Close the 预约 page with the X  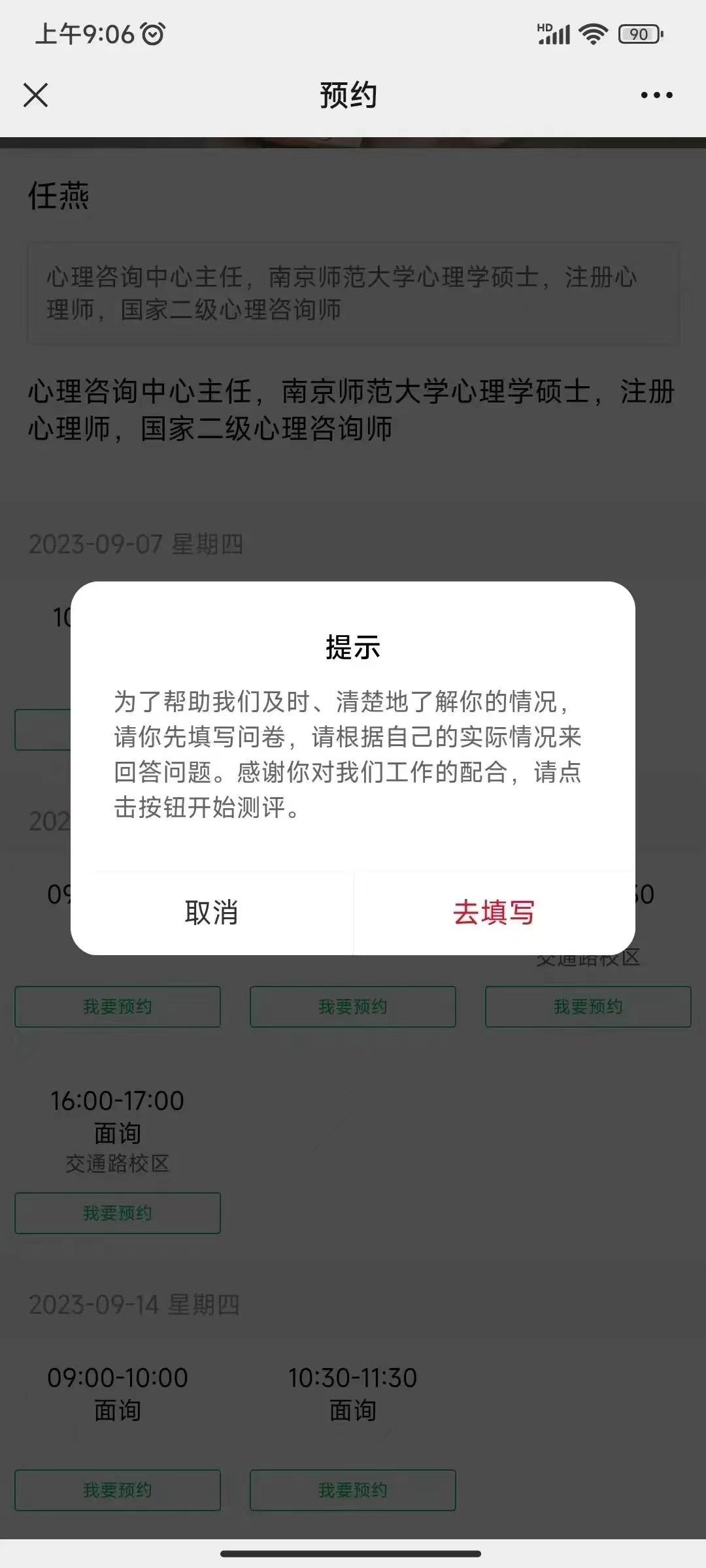point(36,95)
